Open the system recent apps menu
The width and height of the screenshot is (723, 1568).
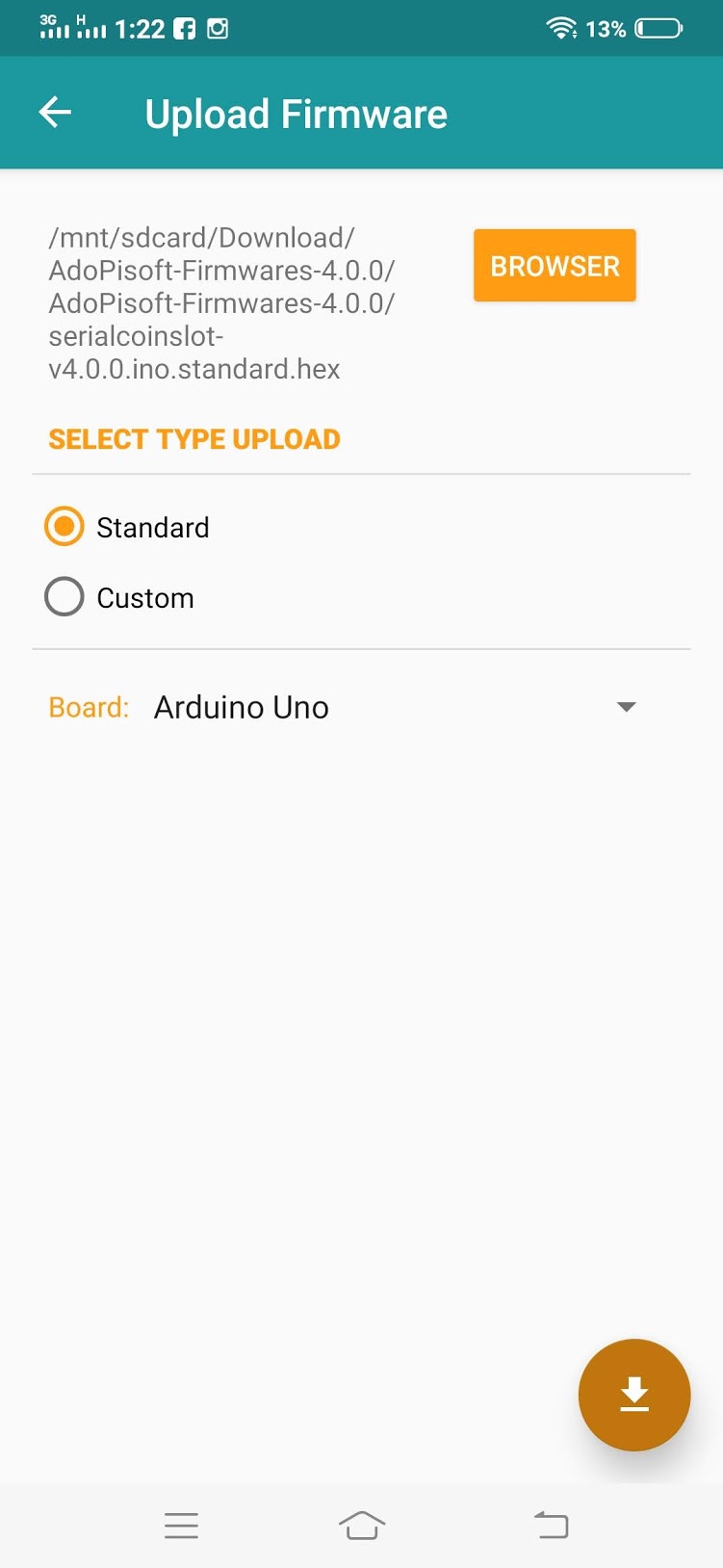click(x=181, y=1526)
